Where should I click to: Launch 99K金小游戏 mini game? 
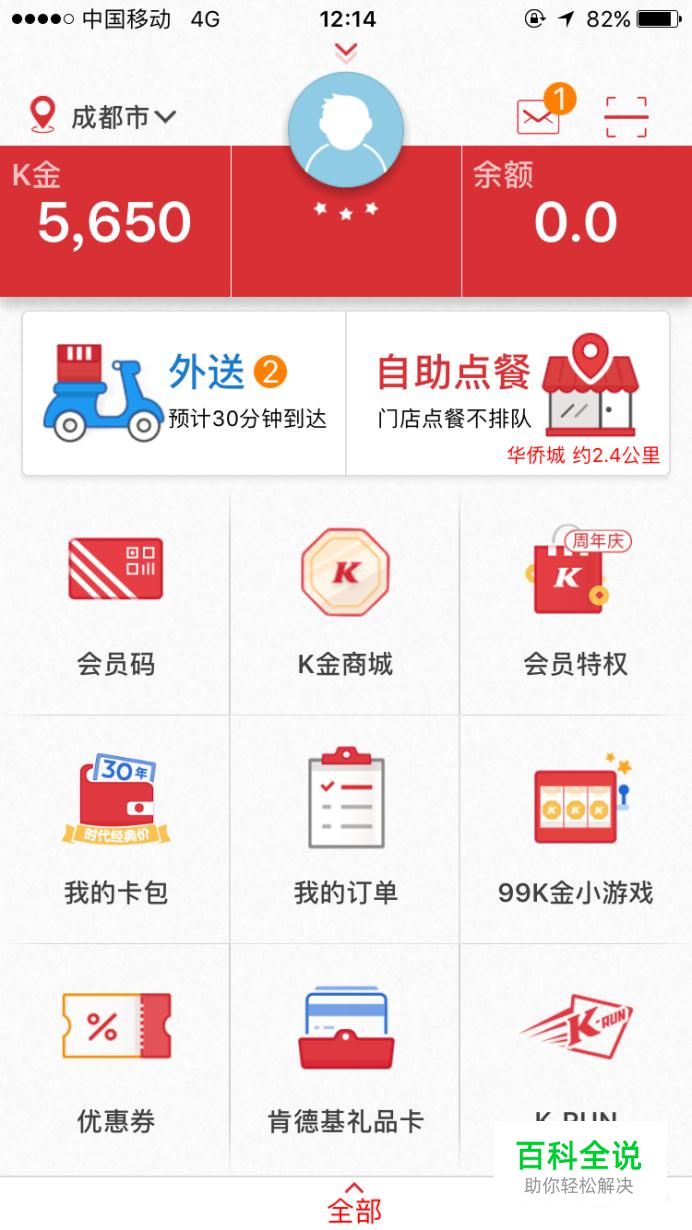click(575, 831)
